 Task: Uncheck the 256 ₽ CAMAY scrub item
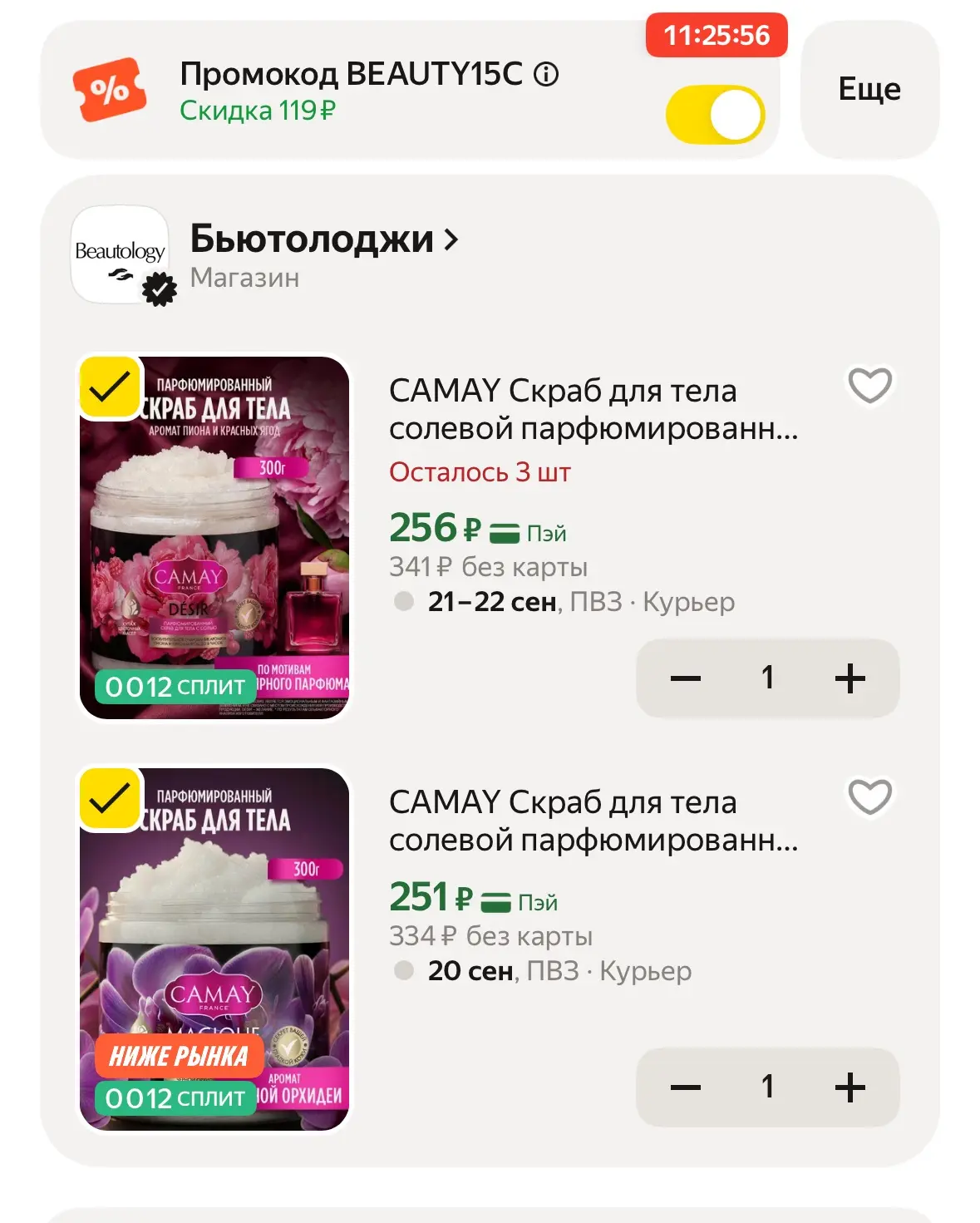[x=109, y=387]
